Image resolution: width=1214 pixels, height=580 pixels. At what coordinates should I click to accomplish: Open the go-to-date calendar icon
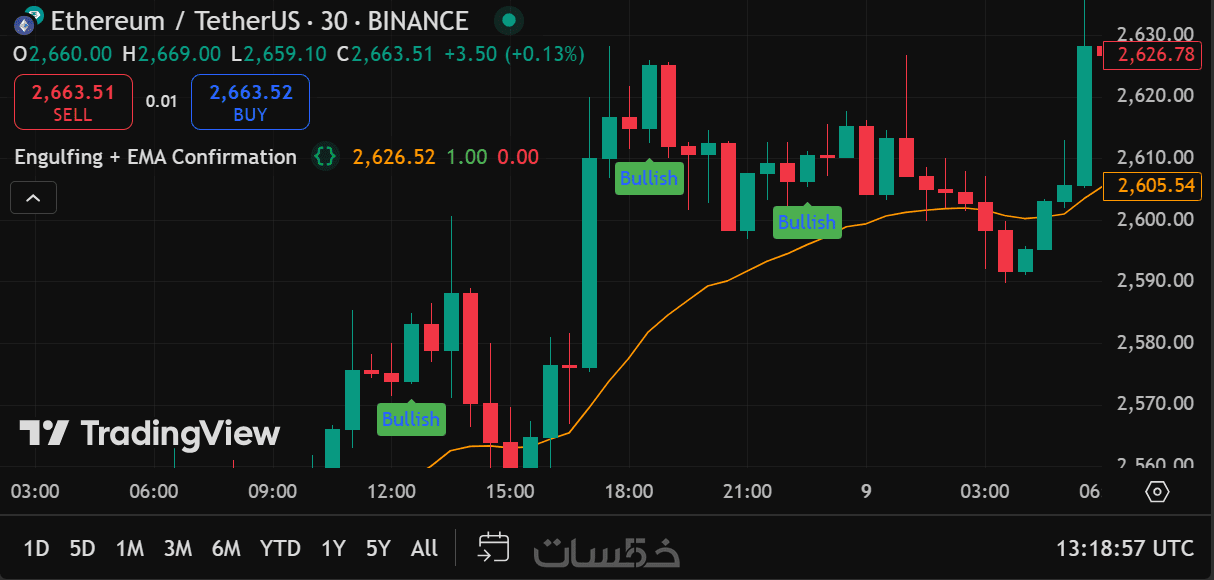[493, 548]
